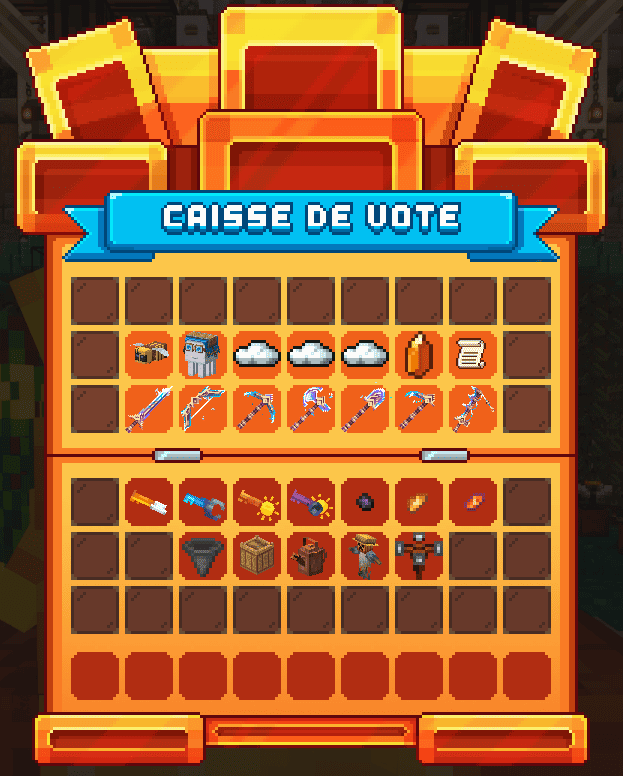Tap the black orb item

tap(364, 502)
